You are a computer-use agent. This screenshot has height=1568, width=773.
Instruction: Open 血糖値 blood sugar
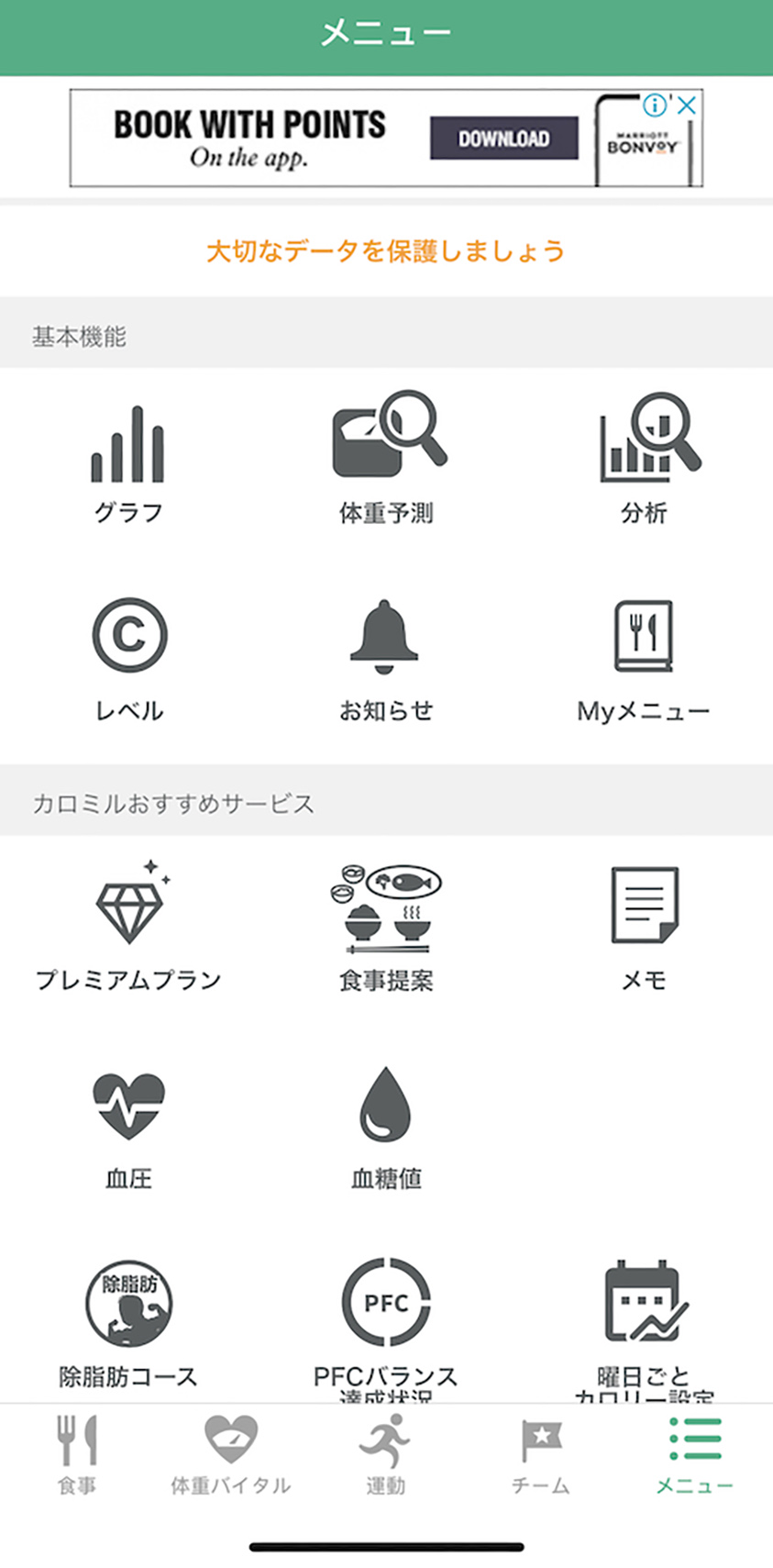[x=386, y=1129]
